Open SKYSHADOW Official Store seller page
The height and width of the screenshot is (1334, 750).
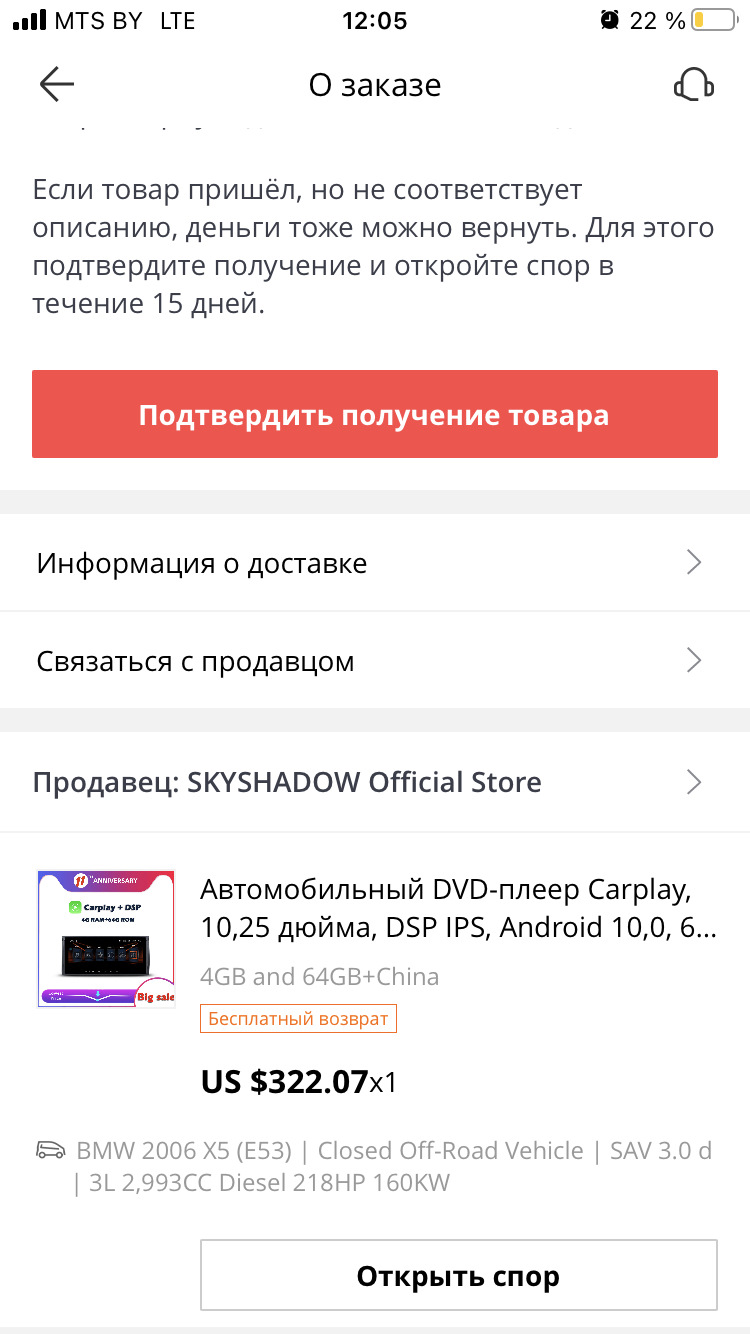click(x=374, y=782)
